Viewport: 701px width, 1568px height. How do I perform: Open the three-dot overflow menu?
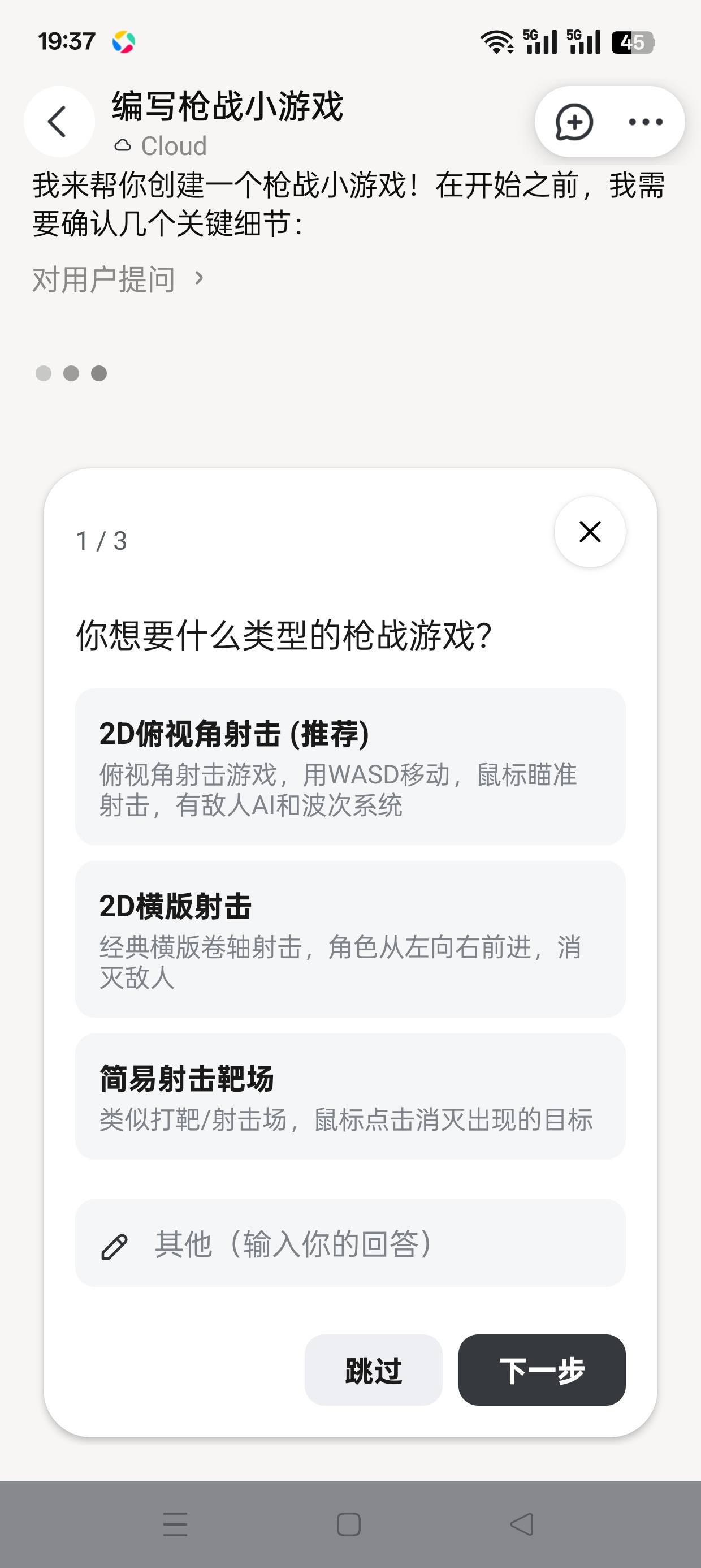[x=645, y=122]
